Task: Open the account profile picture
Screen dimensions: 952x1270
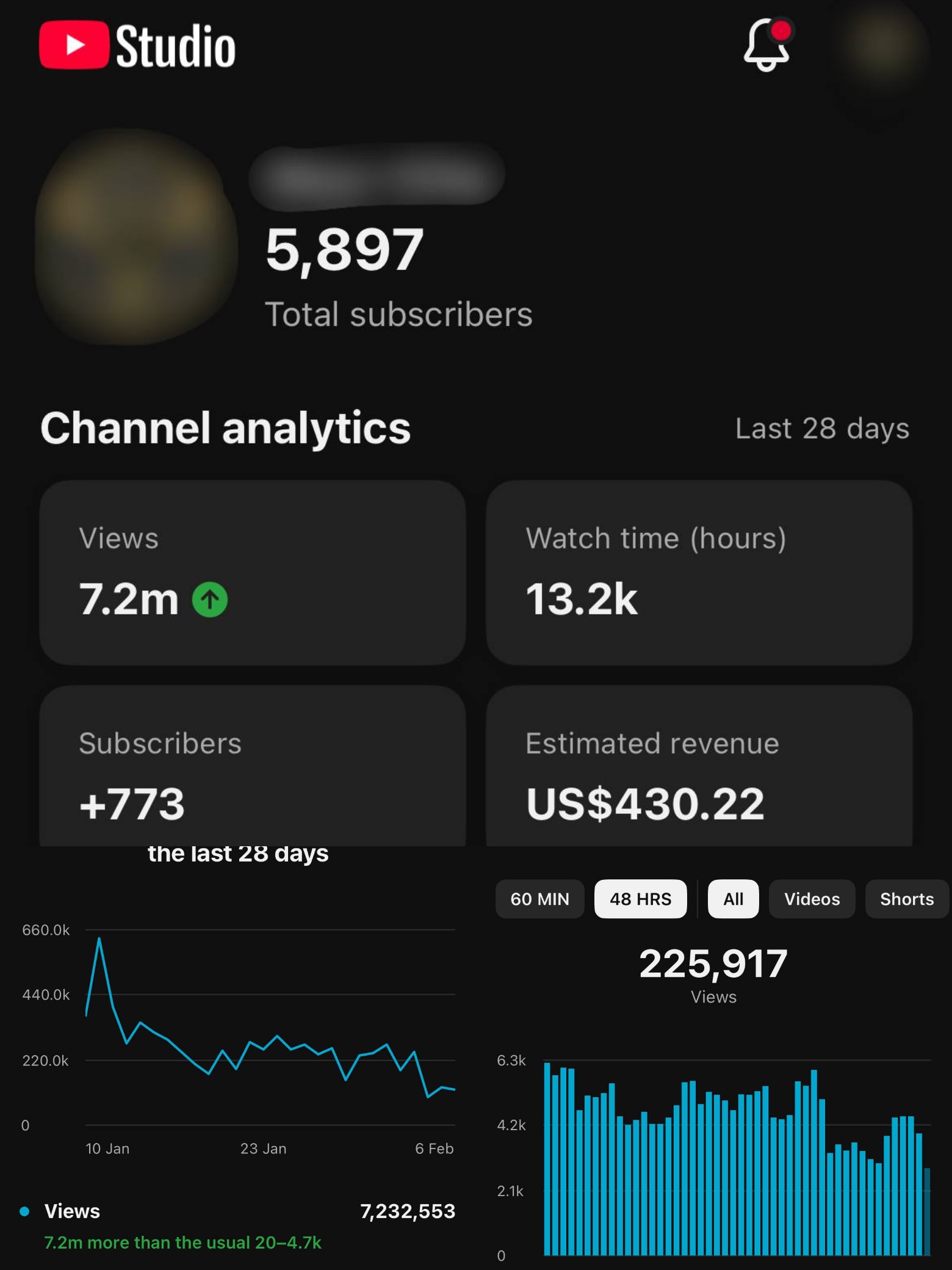Action: [881, 46]
